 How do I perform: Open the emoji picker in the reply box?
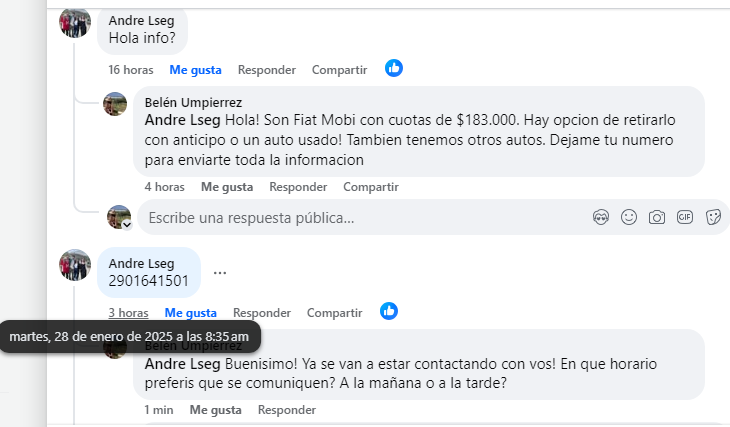click(629, 217)
